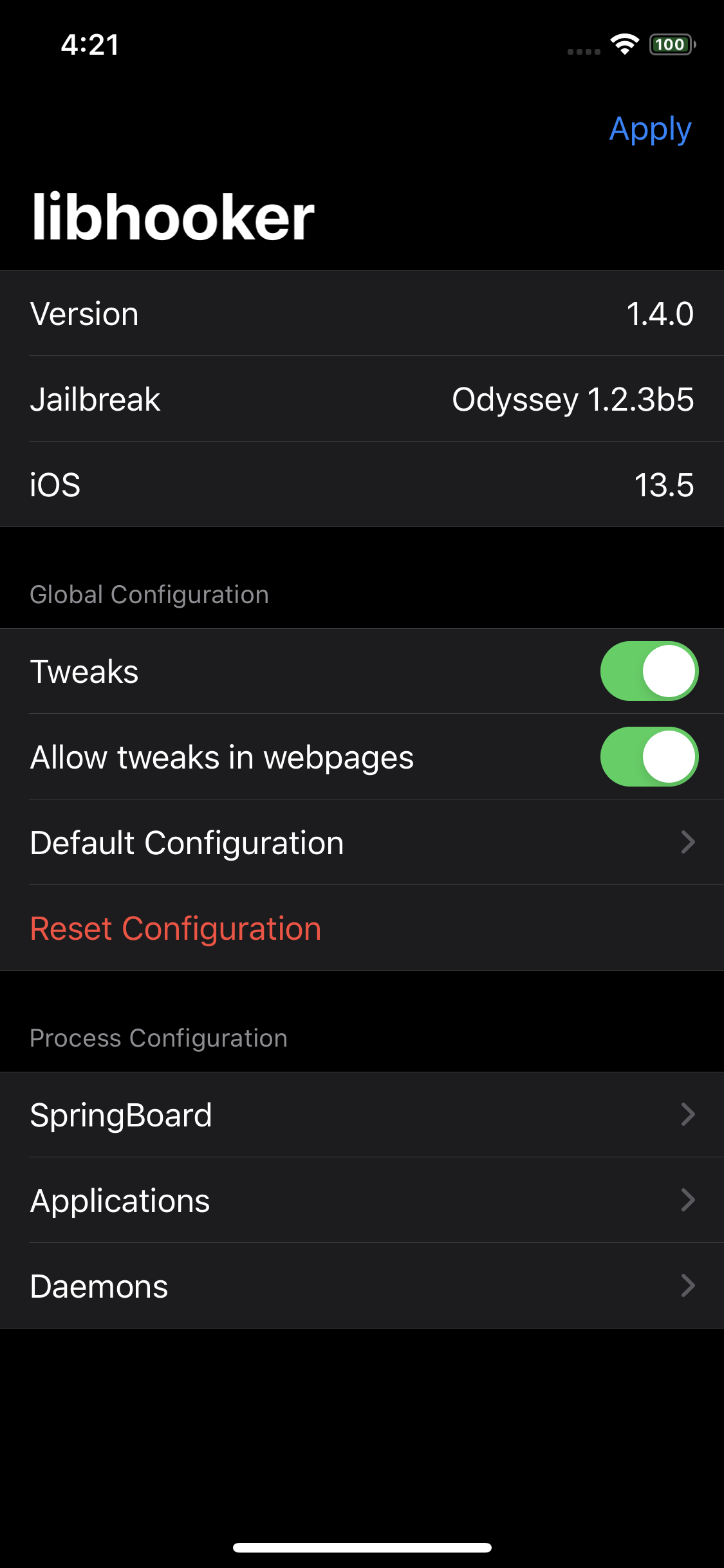
Task: Turn off Allow tweaks in webpages
Action: click(649, 757)
